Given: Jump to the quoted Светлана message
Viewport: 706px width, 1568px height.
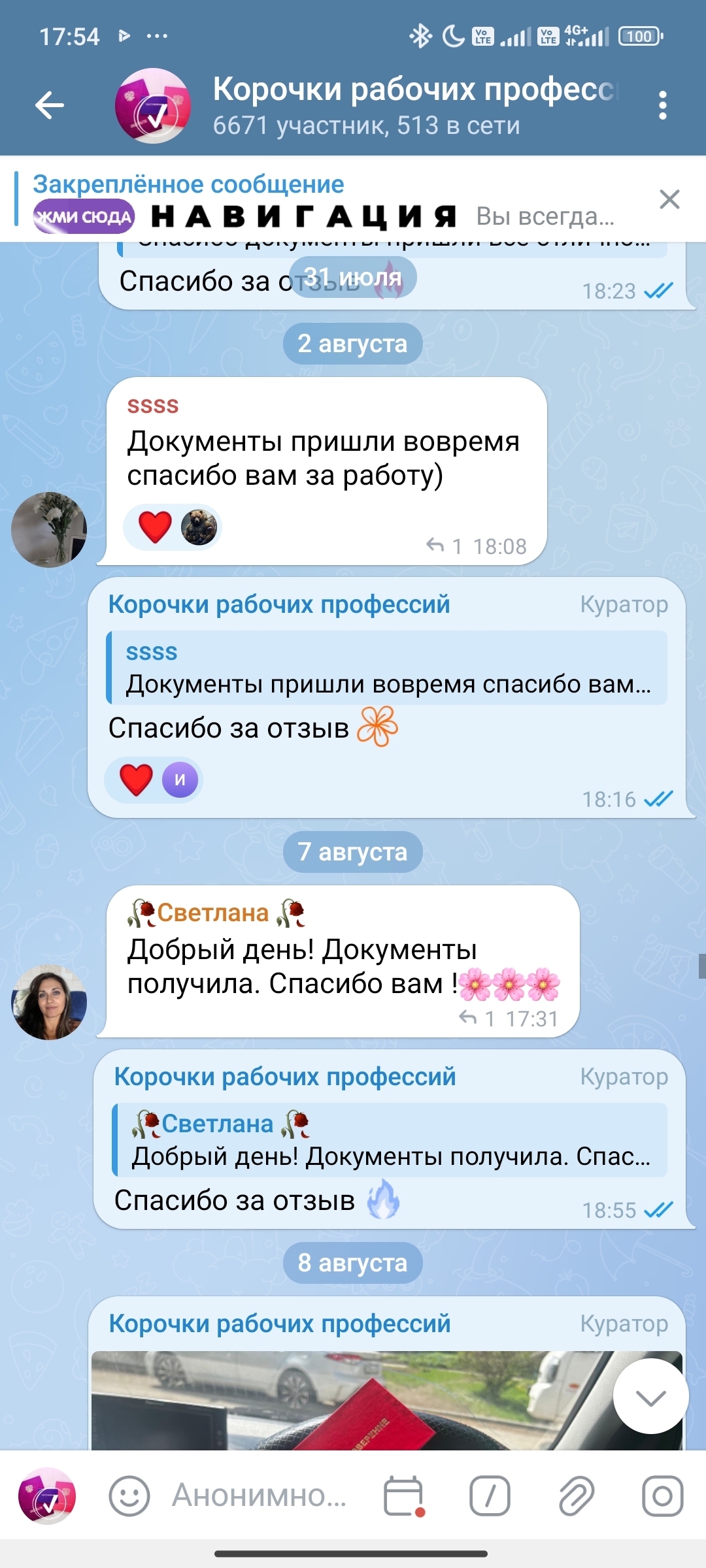Looking at the screenshot, I should (390, 1141).
